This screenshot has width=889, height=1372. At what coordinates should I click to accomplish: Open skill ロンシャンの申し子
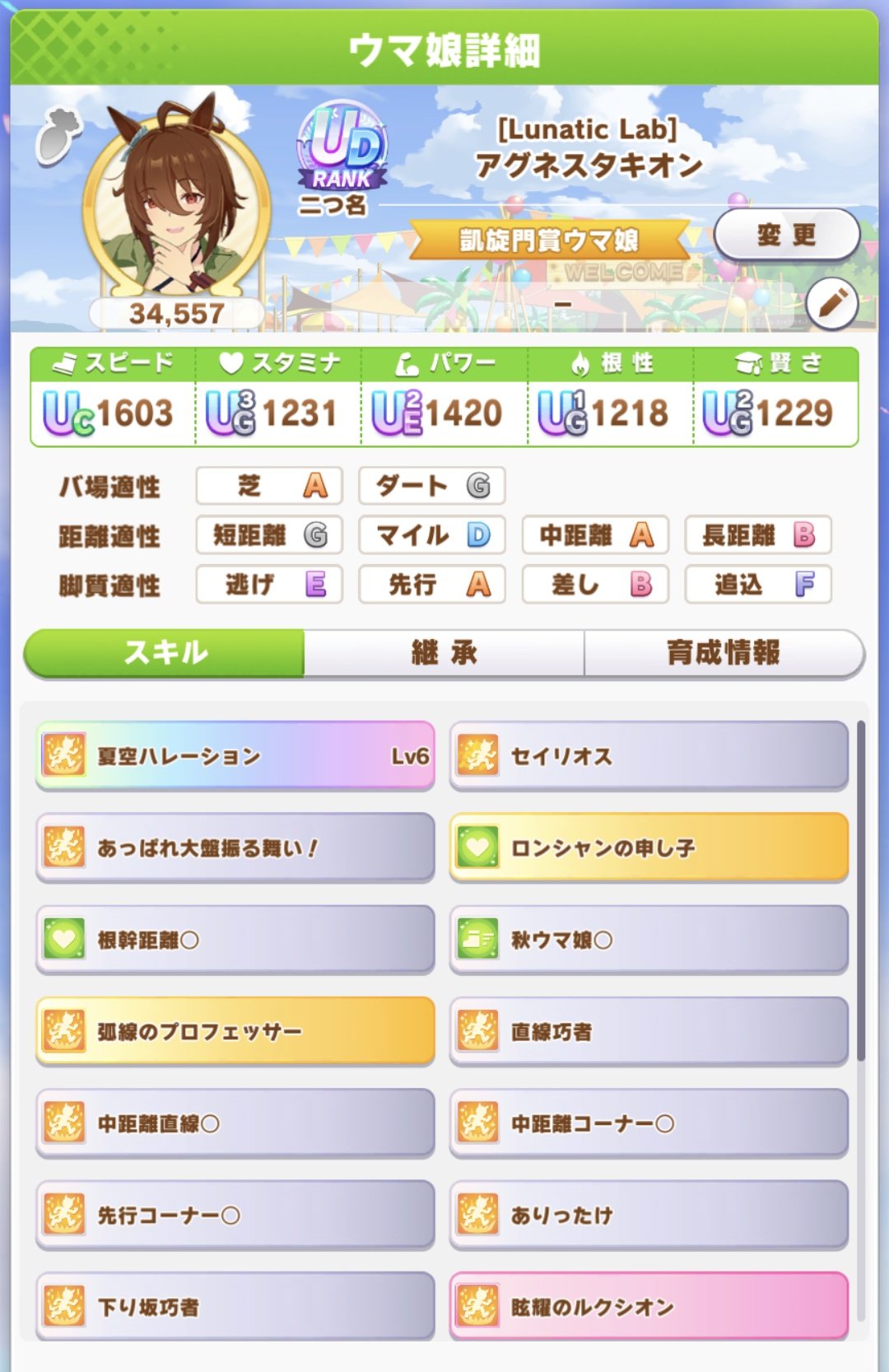649,847
